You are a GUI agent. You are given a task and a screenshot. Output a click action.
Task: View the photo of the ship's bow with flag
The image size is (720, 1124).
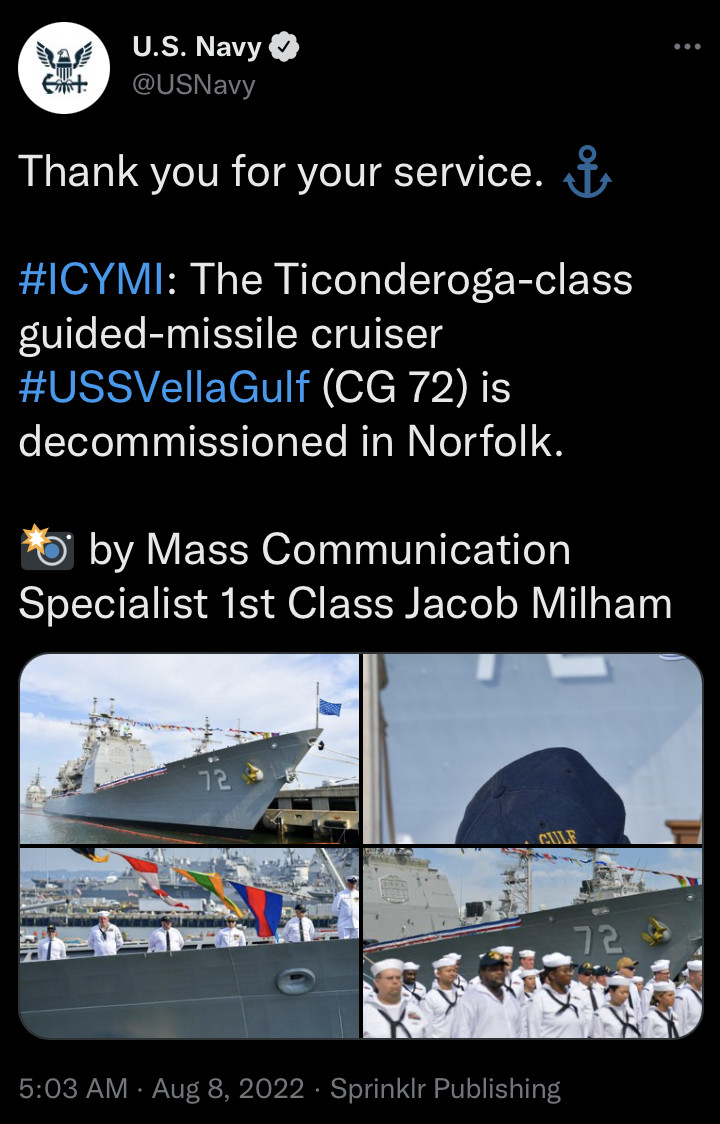click(189, 748)
